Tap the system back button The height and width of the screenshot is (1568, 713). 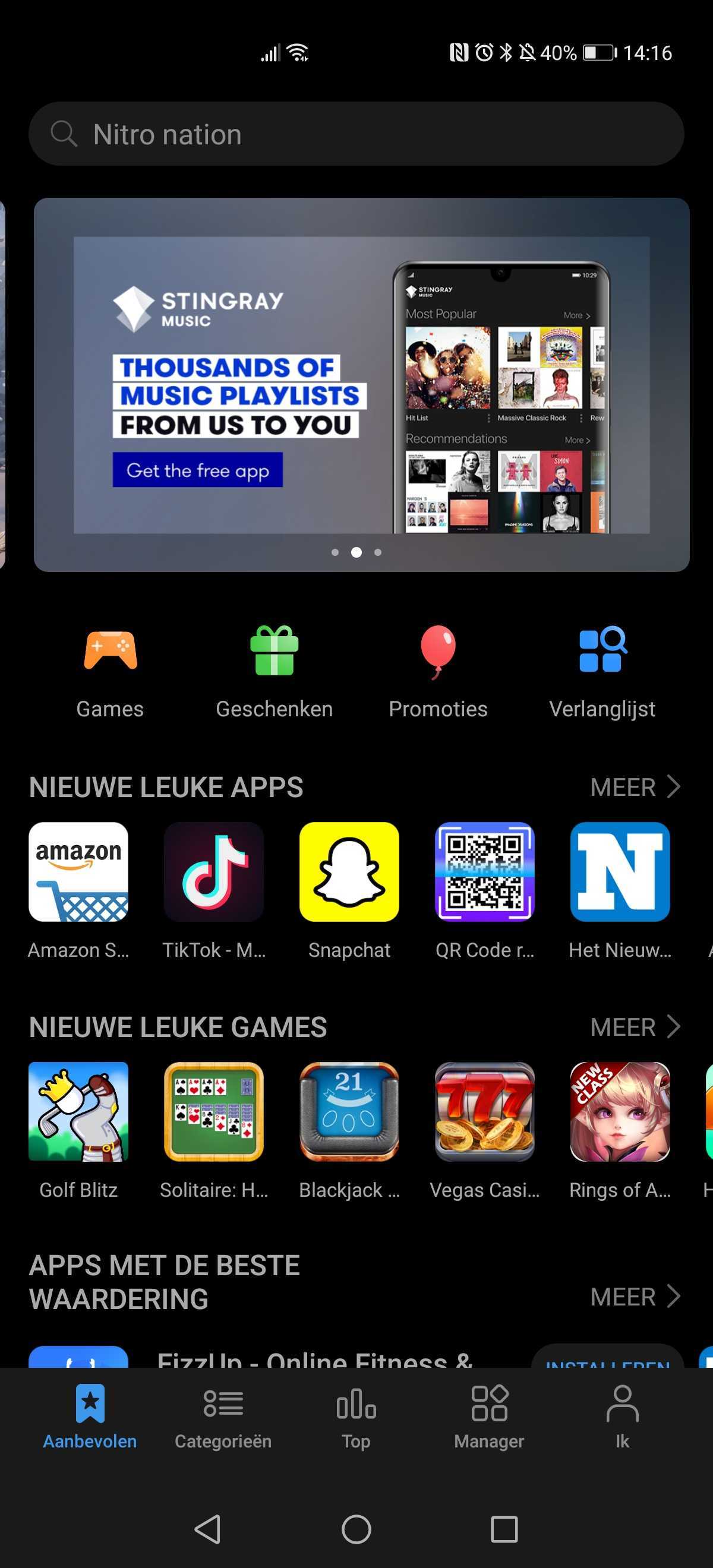click(x=207, y=1529)
